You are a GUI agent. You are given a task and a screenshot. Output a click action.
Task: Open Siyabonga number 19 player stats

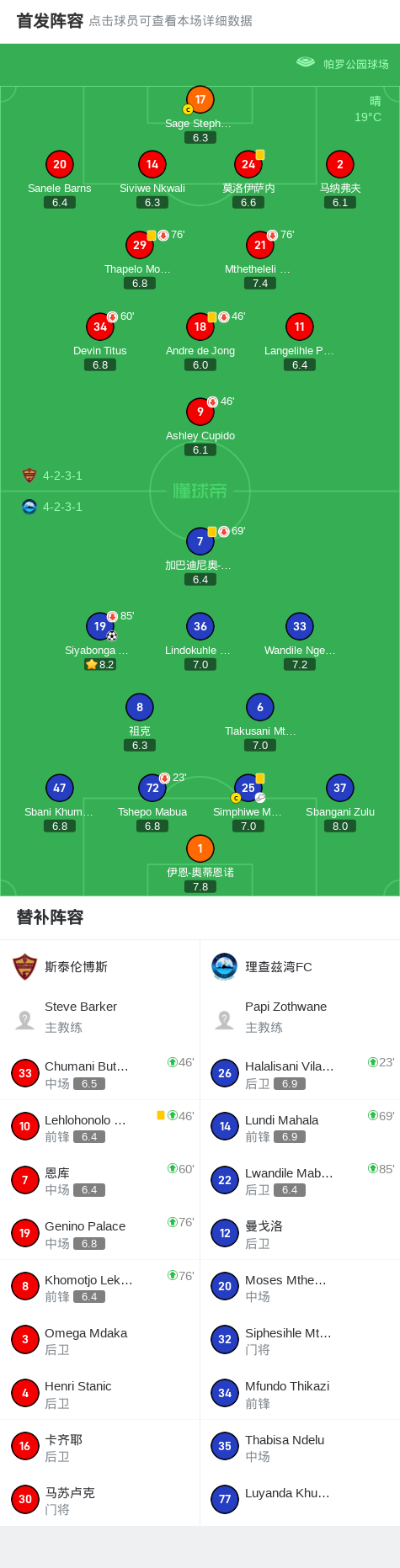[x=100, y=626]
